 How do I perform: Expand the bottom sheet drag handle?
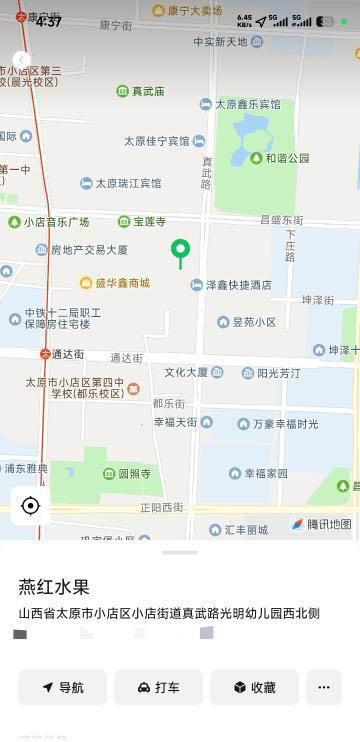click(180, 552)
